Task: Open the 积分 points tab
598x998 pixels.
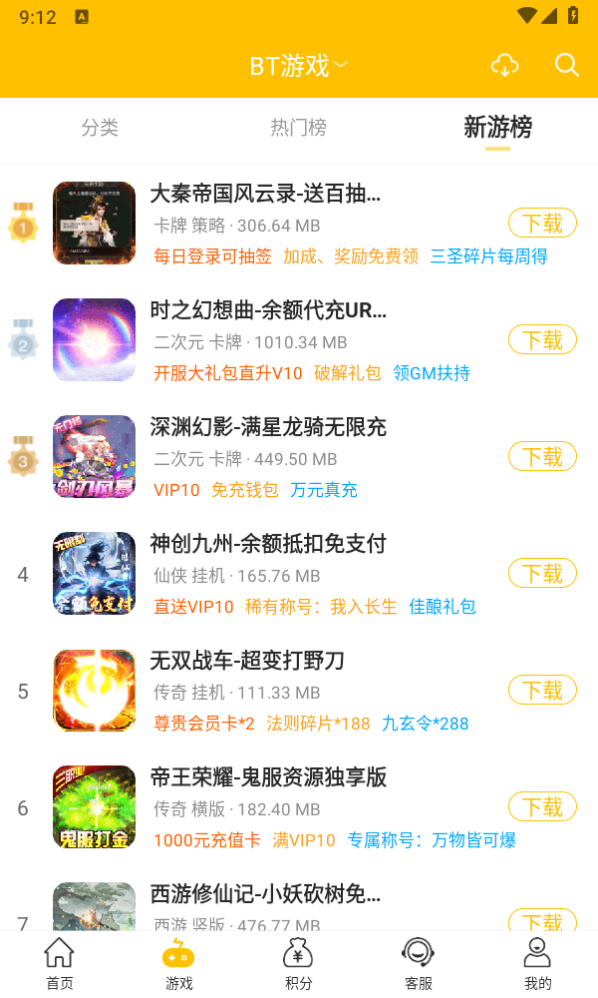Action: pyautogui.click(x=298, y=964)
